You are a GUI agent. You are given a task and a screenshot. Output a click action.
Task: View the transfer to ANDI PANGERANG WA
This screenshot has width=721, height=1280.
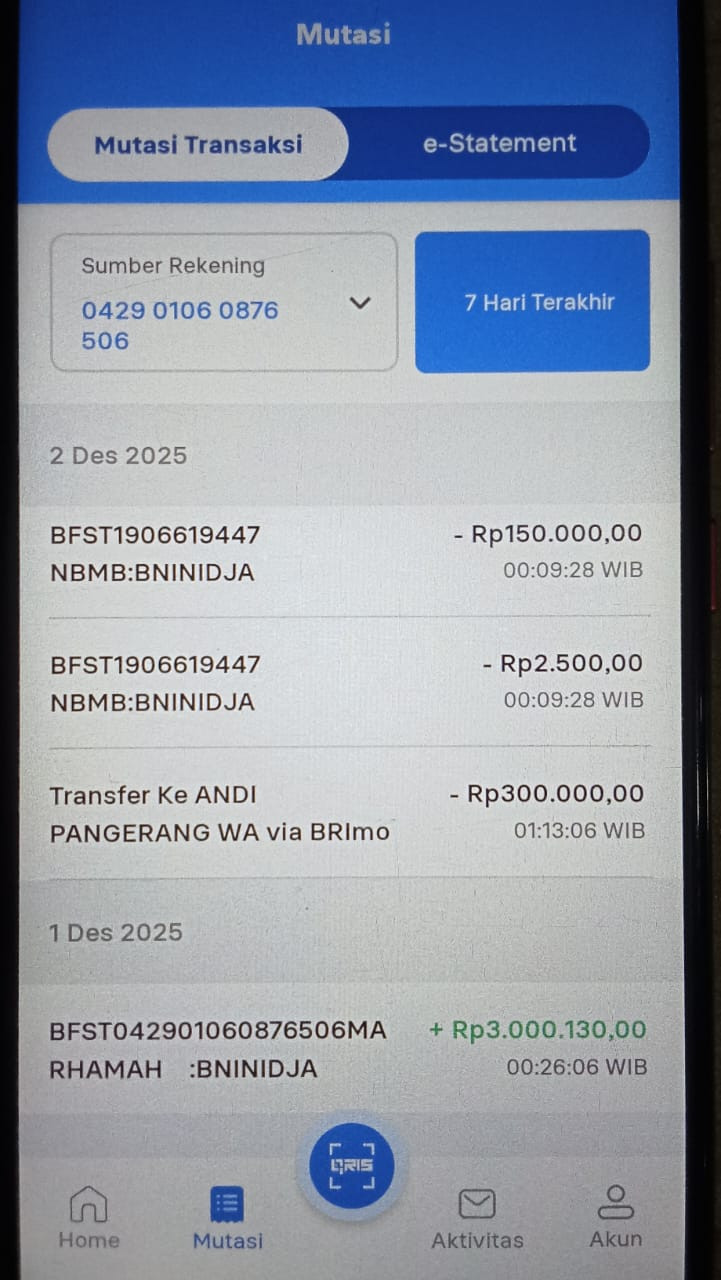[345, 812]
